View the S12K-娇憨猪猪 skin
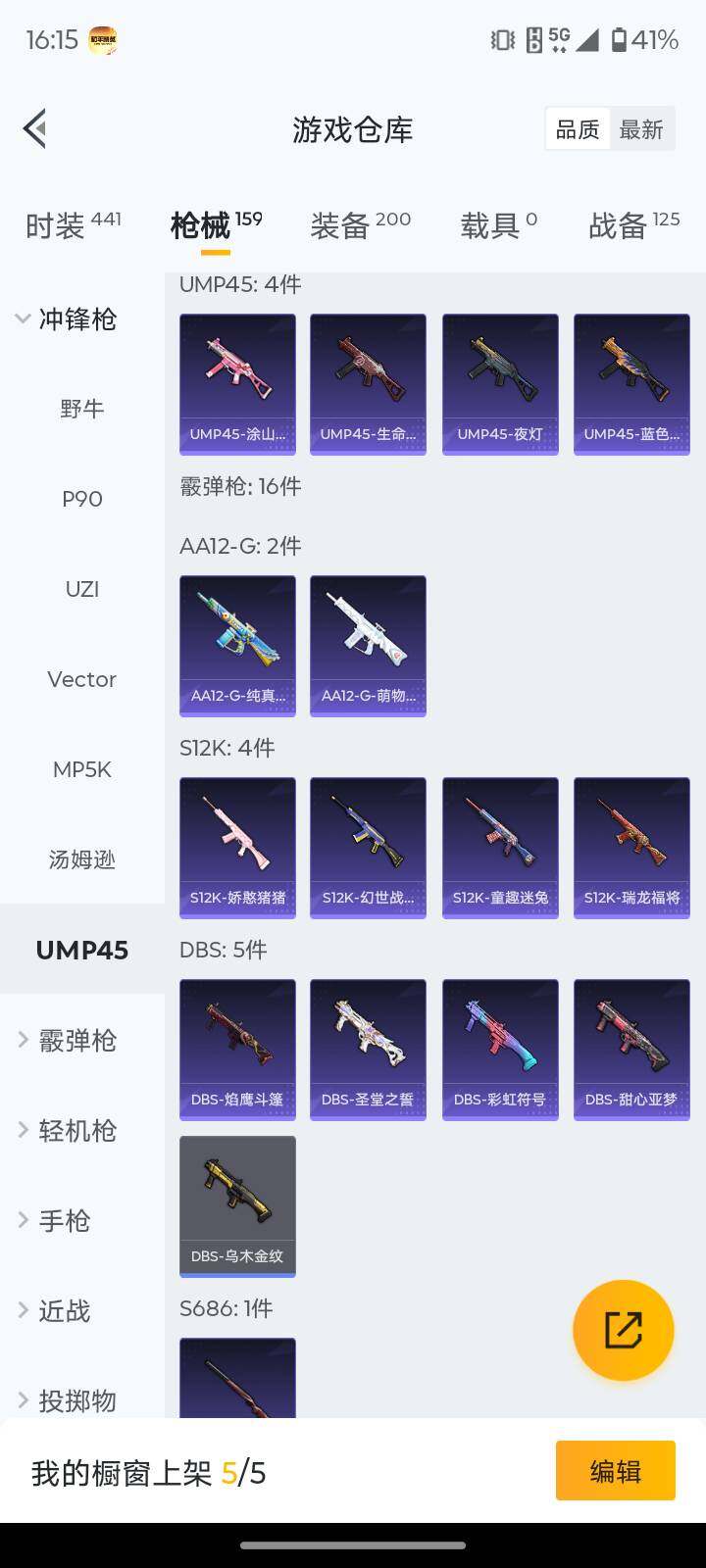The height and width of the screenshot is (1568, 706). tap(237, 848)
